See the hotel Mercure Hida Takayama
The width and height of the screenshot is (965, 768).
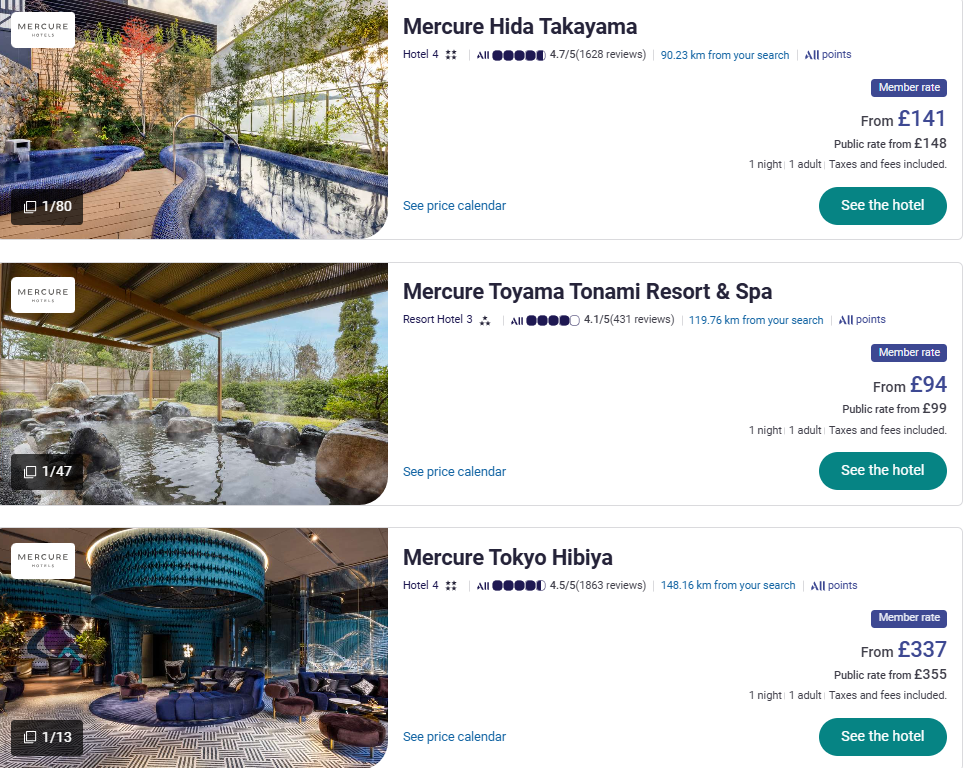882,205
